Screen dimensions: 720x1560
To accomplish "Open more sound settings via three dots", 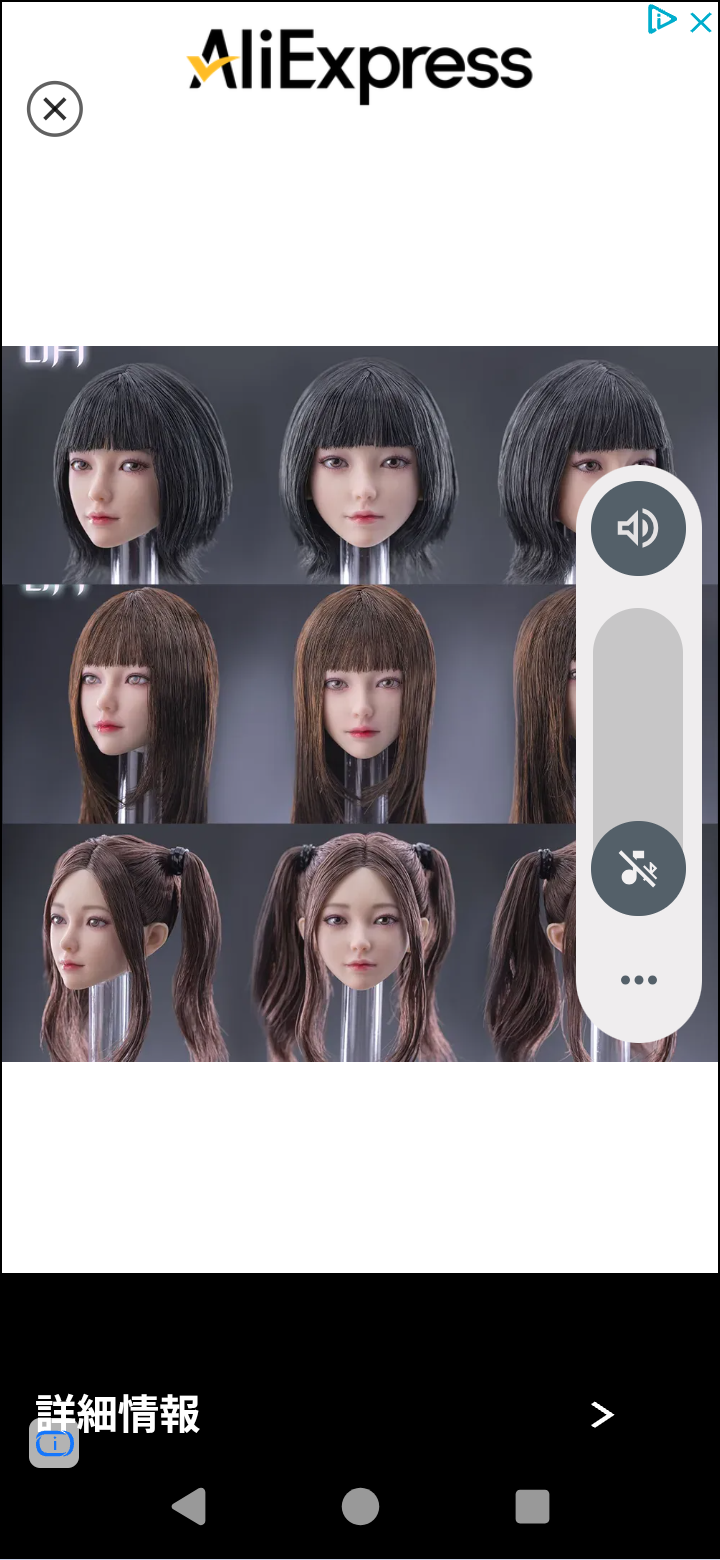I will [638, 980].
